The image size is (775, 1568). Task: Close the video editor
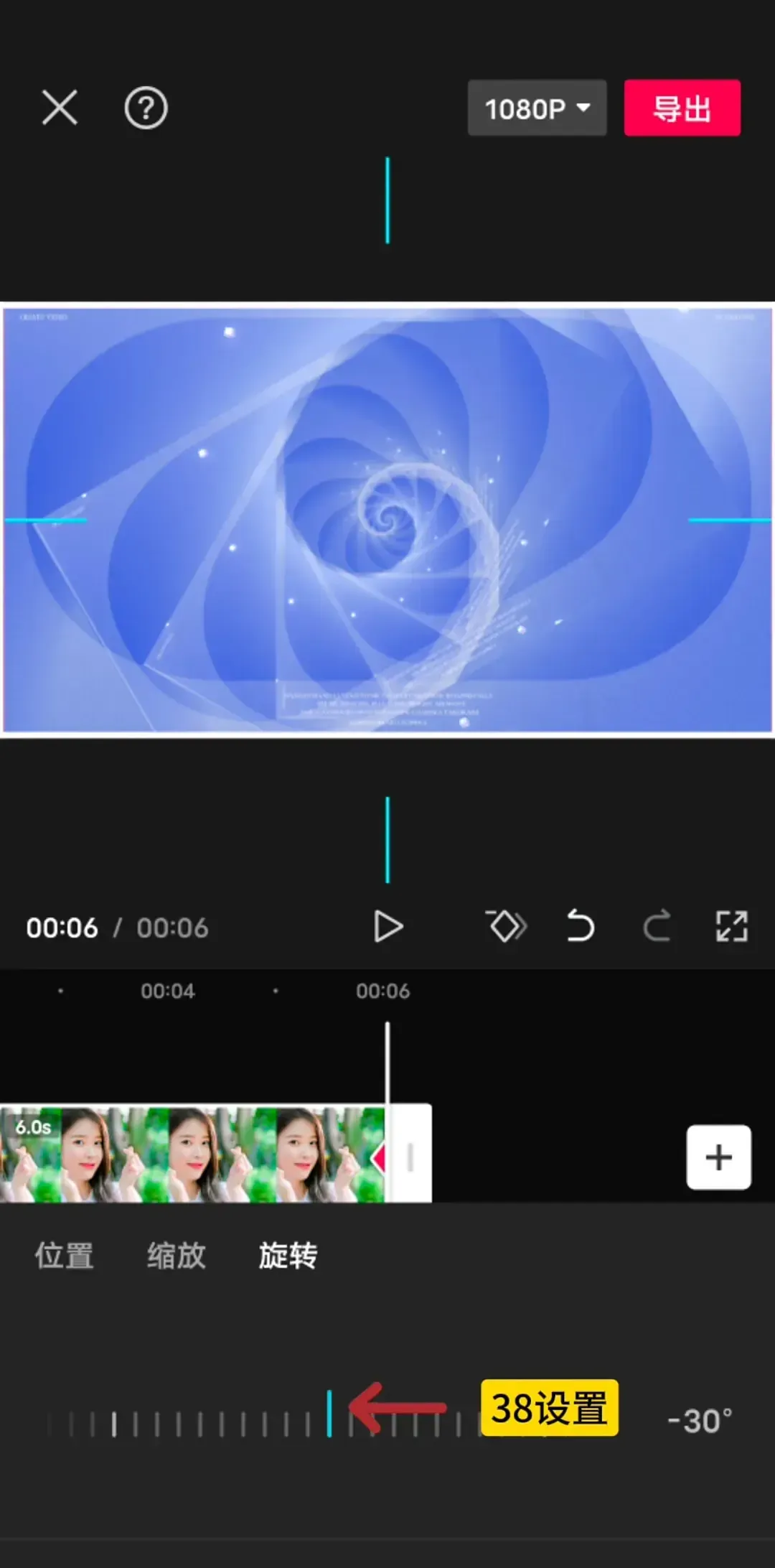[x=60, y=108]
